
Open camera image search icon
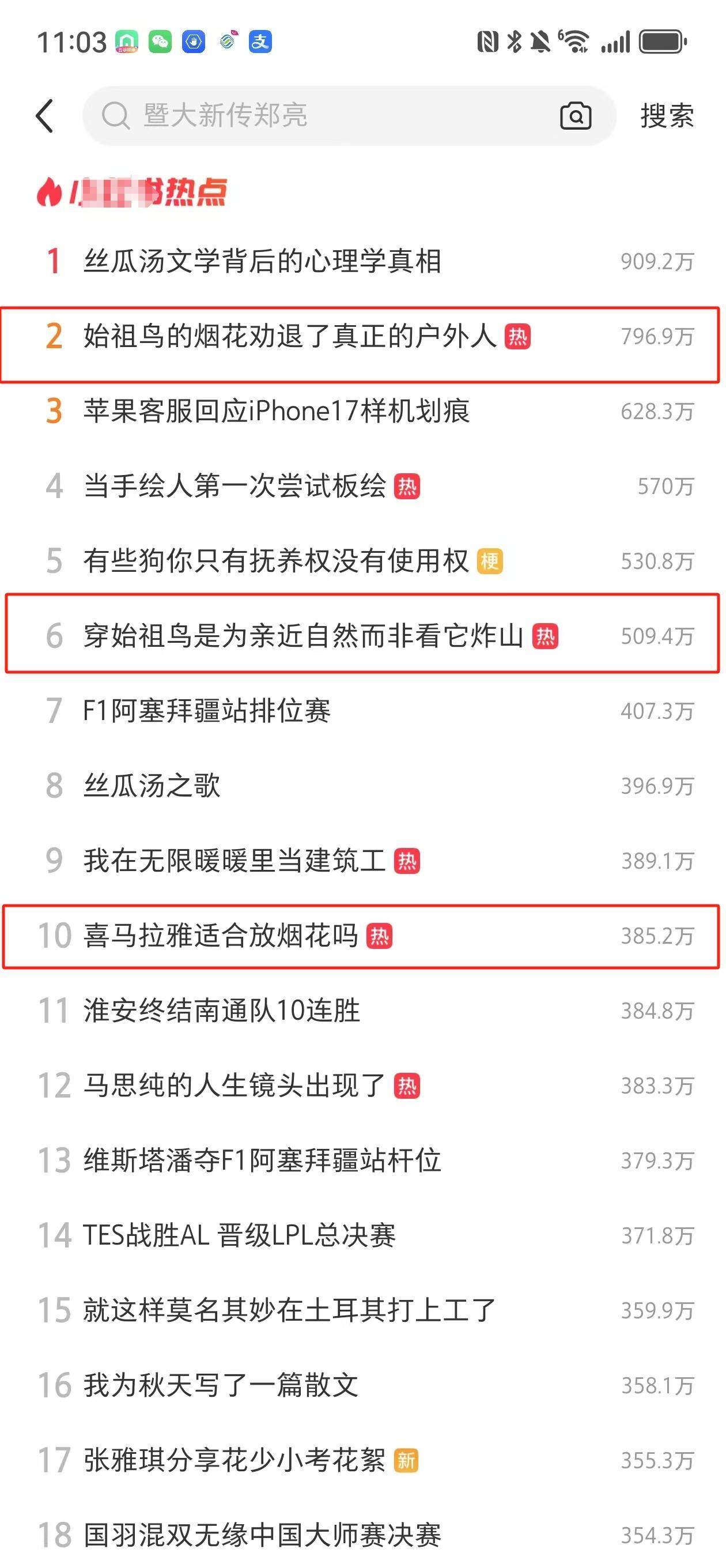575,116
